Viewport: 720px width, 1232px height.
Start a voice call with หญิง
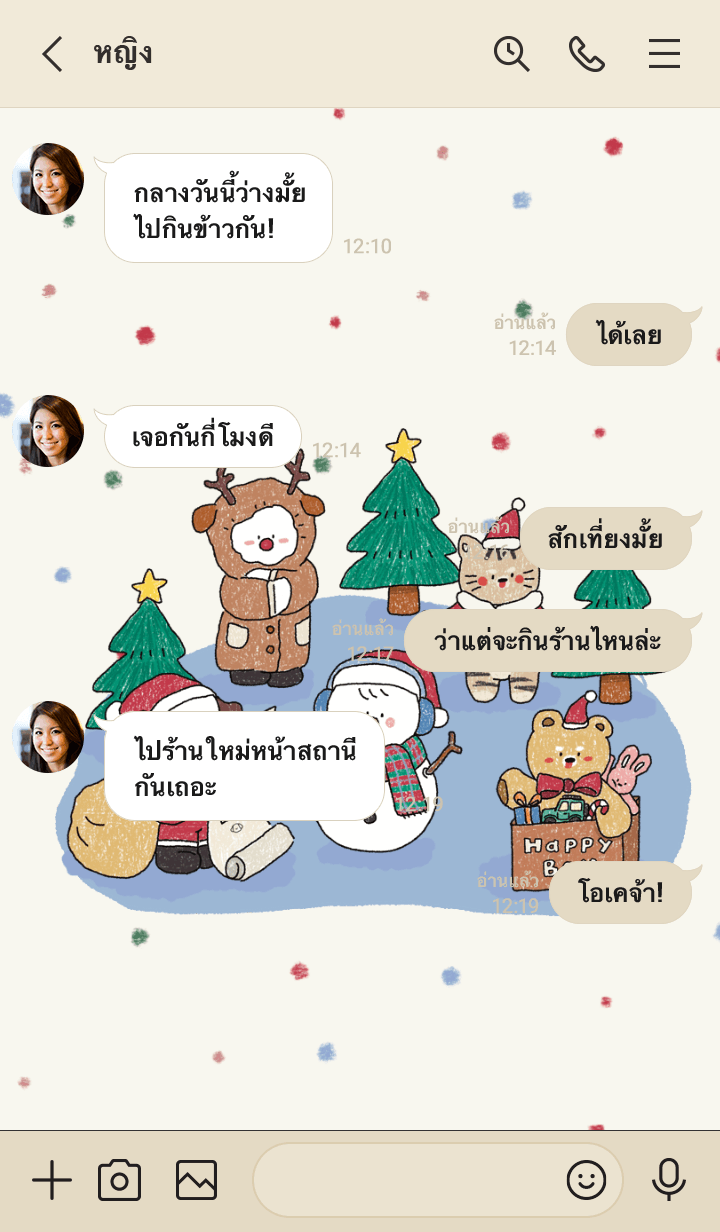click(x=587, y=54)
